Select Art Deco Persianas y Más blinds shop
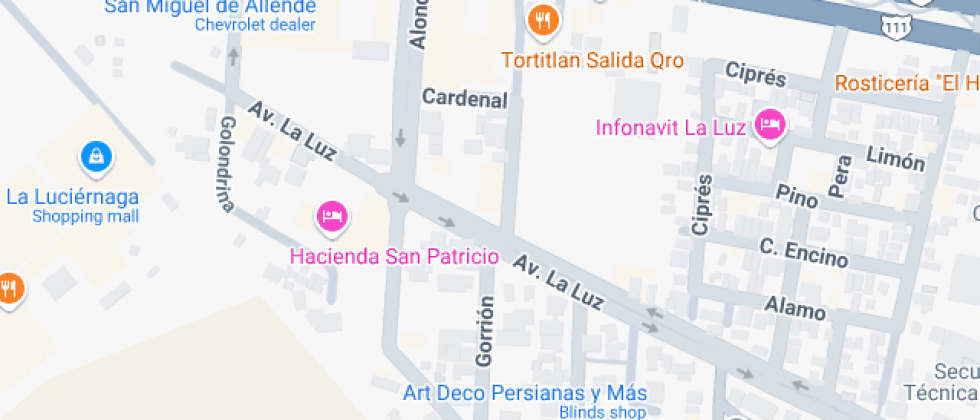 coord(525,393)
